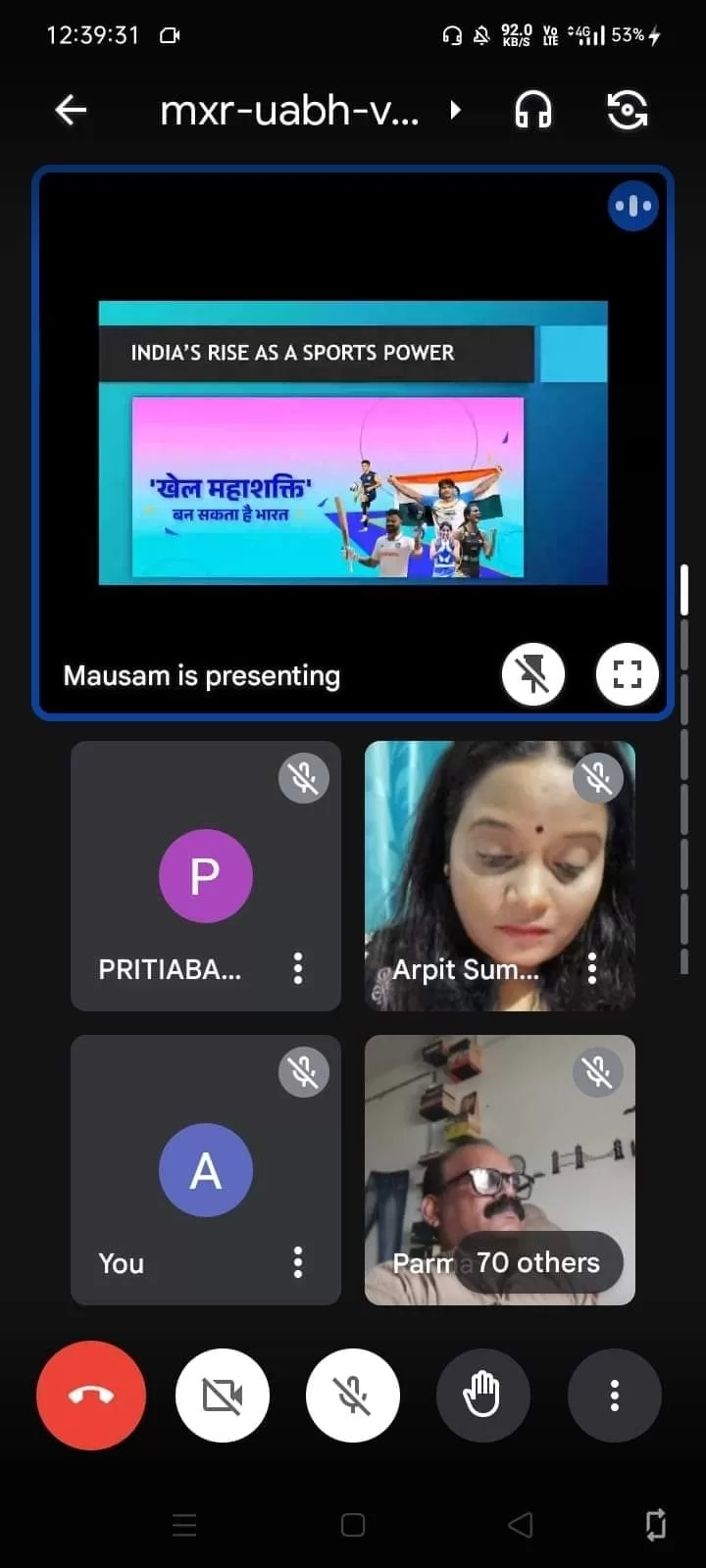Open more call options menu
The image size is (706, 1568).
pos(614,1395)
